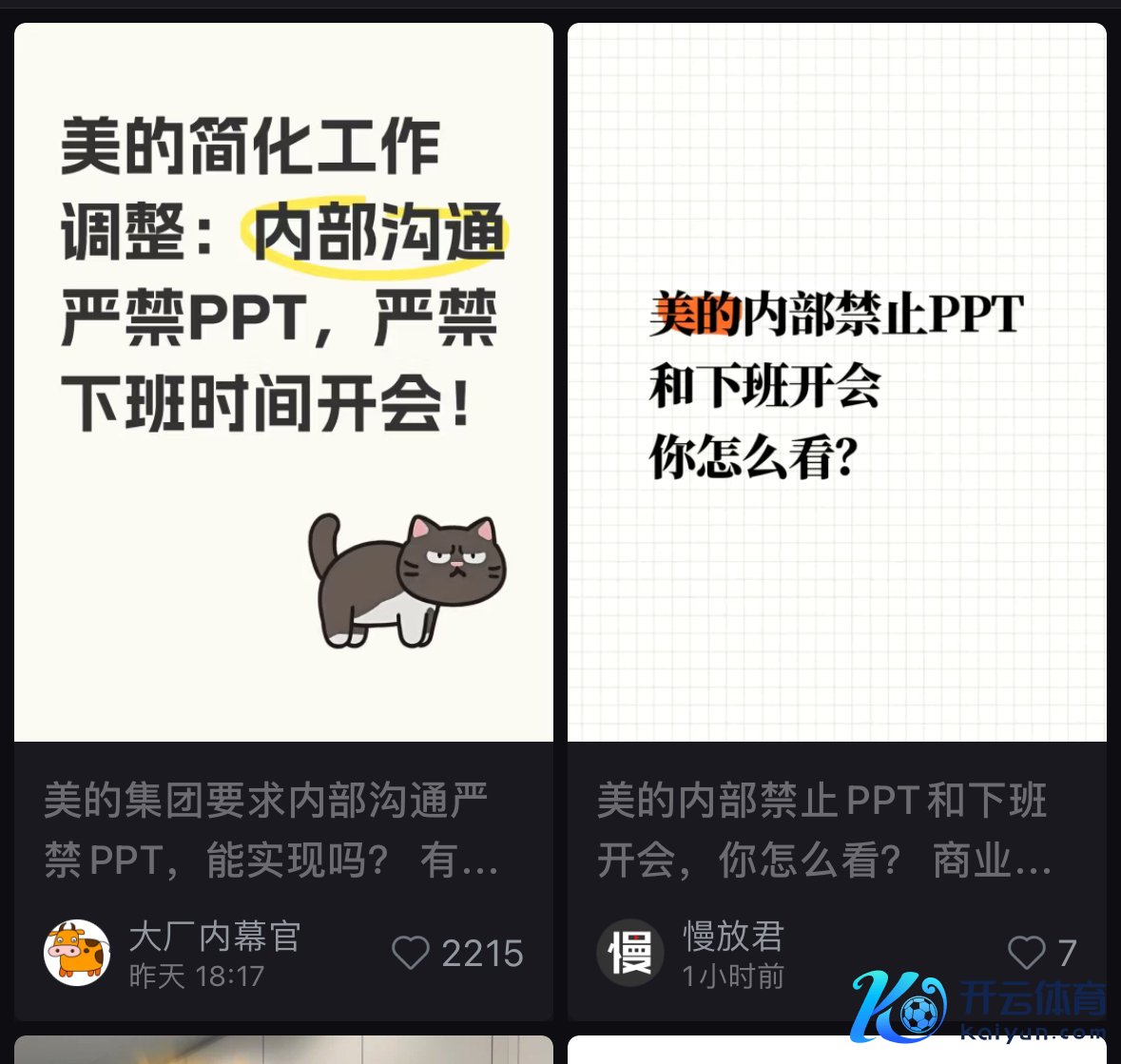Open the post titled 美的内部禁止PPT和下班开会
The image size is (1121, 1064).
click(x=823, y=830)
